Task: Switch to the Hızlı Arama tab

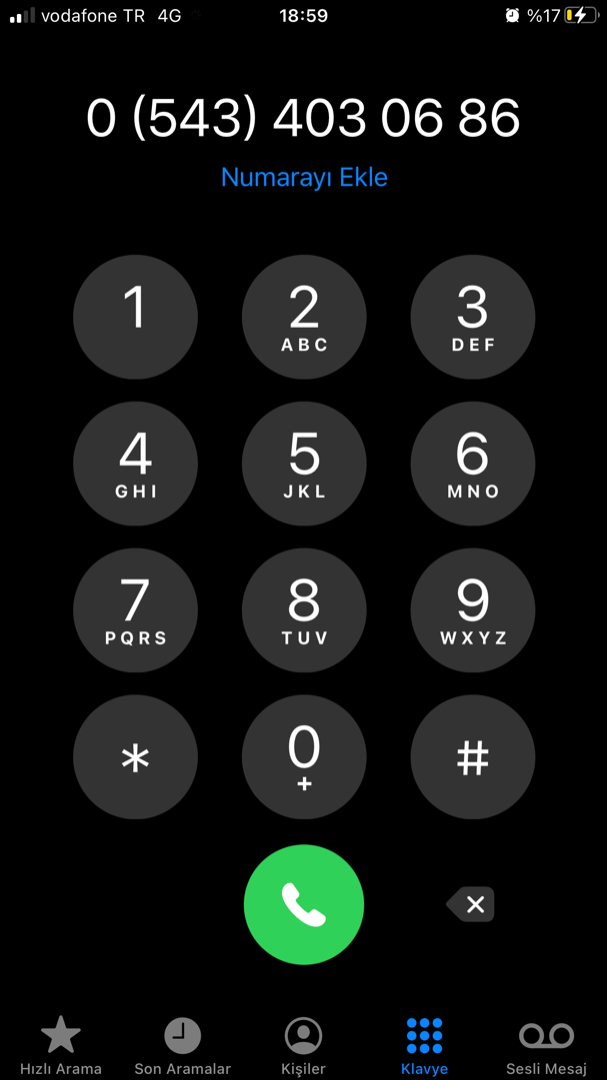Action: click(61, 1046)
